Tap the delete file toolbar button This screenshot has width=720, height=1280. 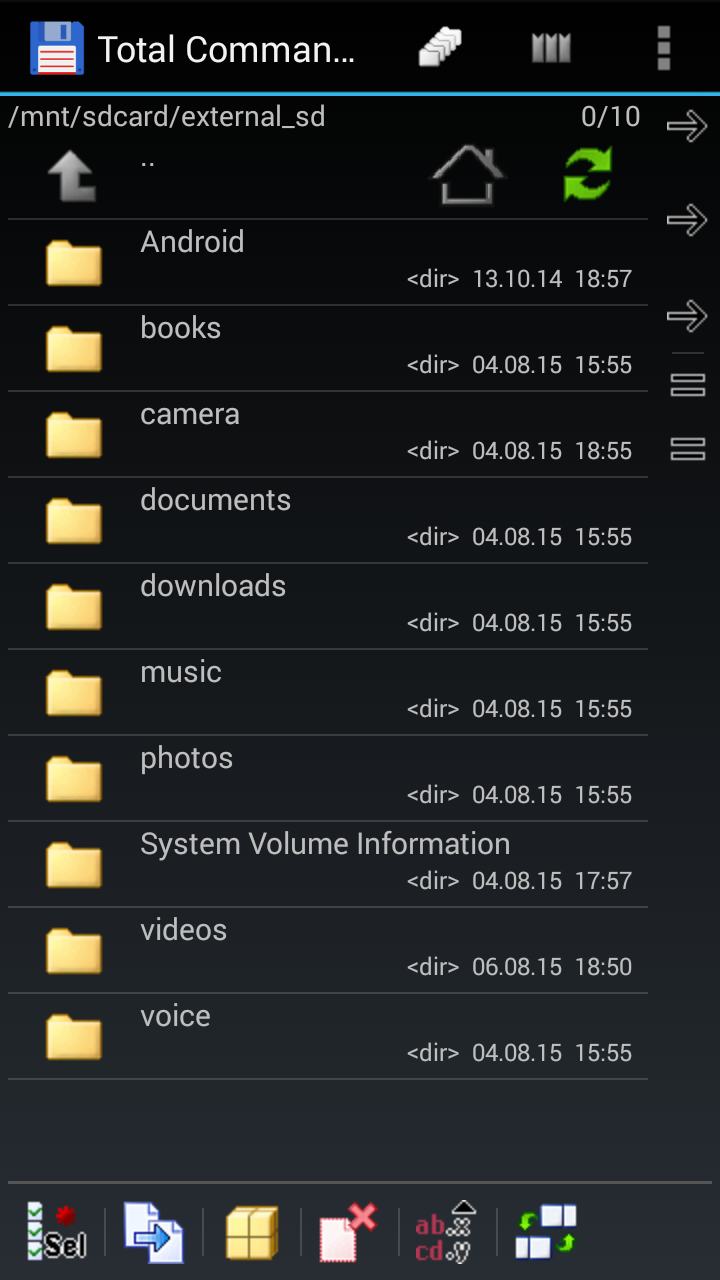click(x=348, y=1232)
